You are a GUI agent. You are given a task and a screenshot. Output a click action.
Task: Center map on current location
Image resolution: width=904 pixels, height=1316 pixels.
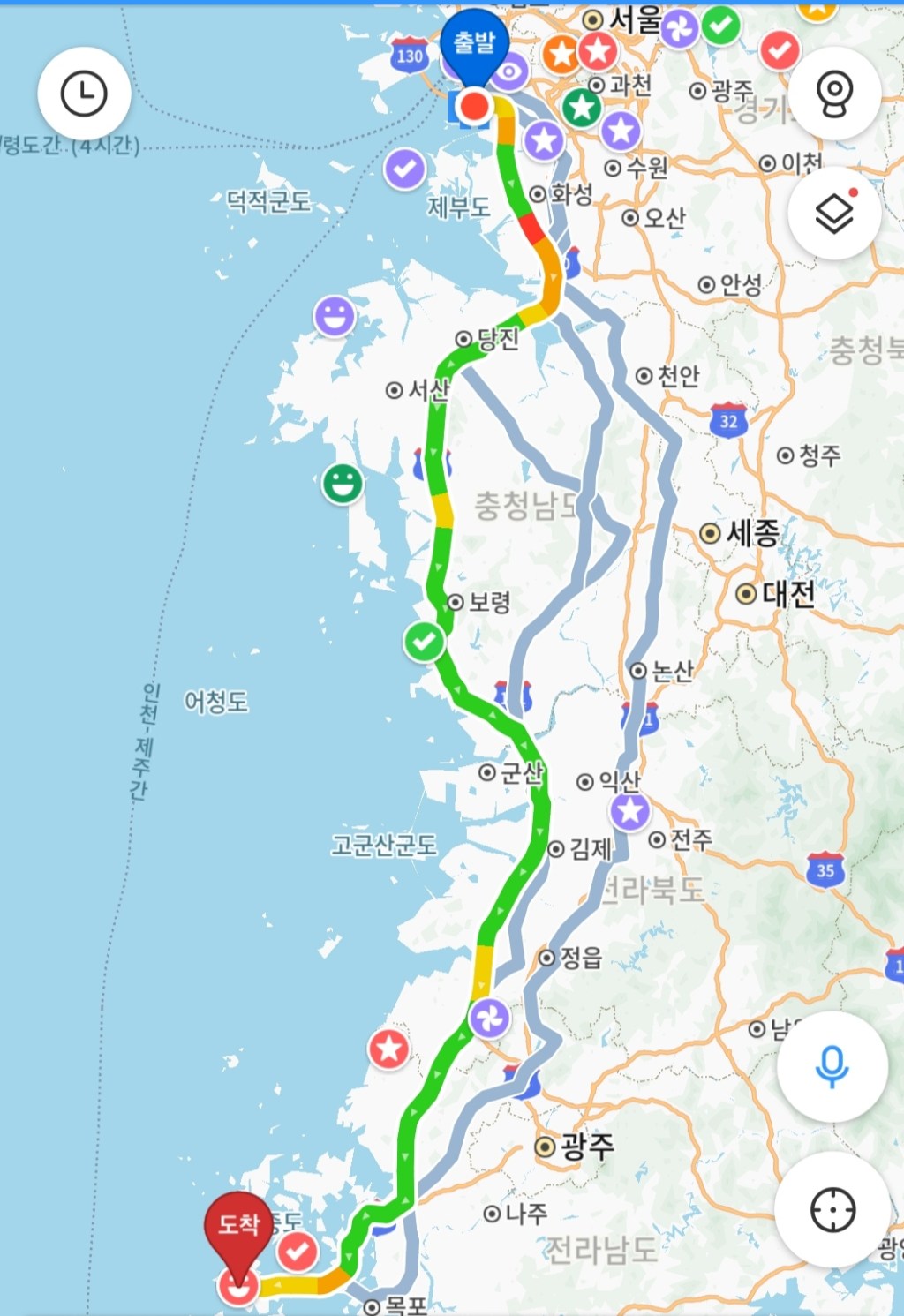click(832, 1209)
